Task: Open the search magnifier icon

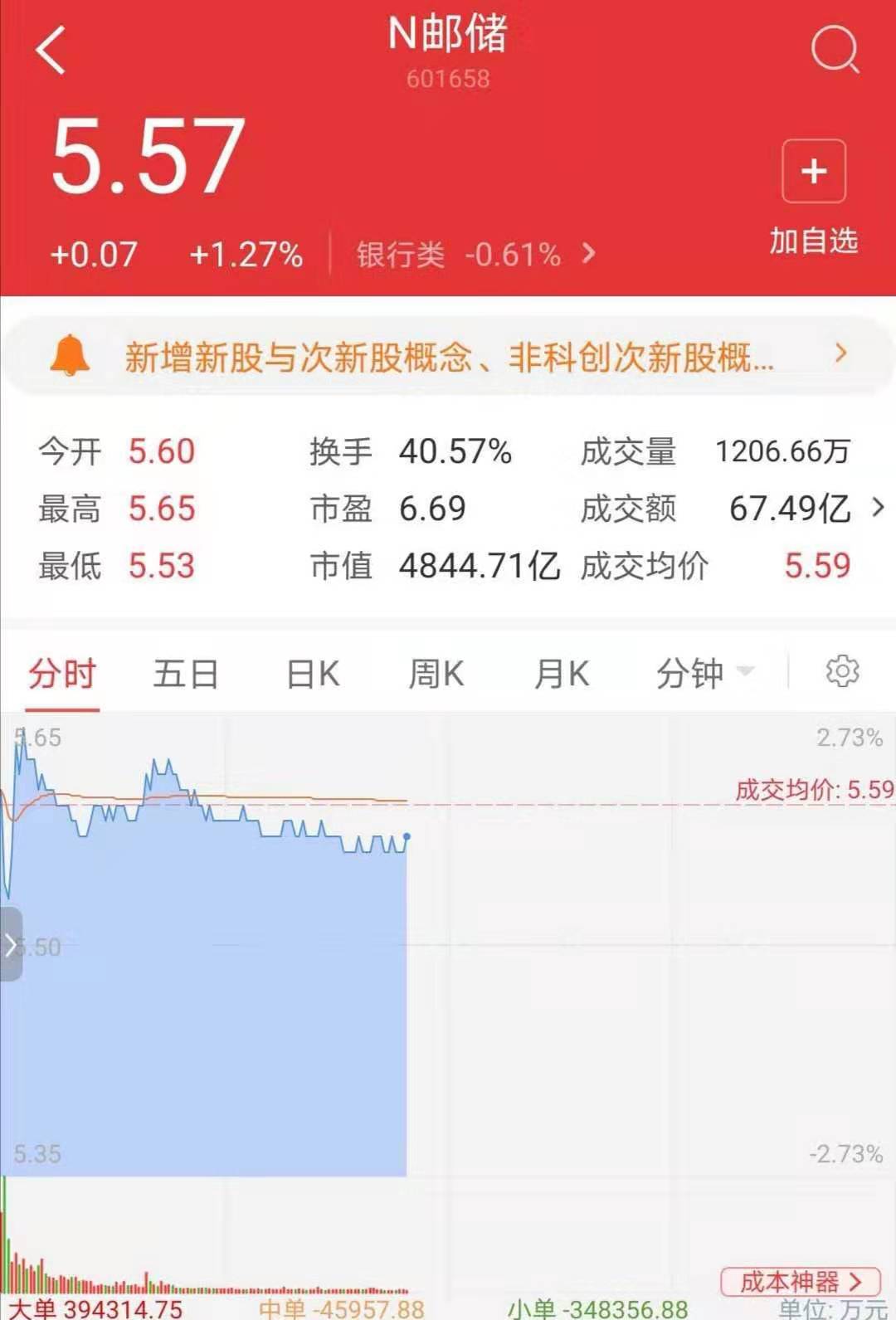Action: click(x=835, y=50)
